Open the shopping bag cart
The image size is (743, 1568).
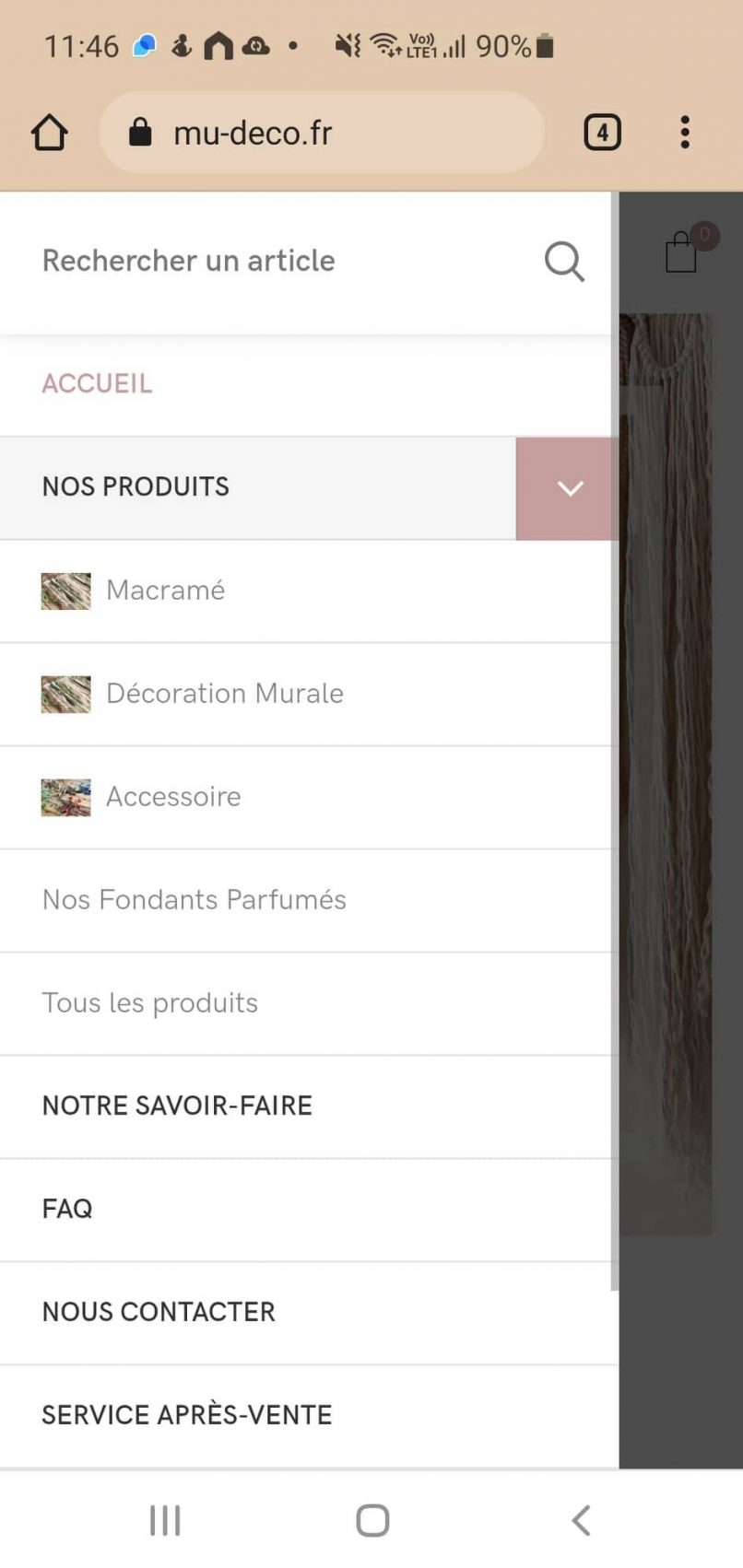pos(681,252)
